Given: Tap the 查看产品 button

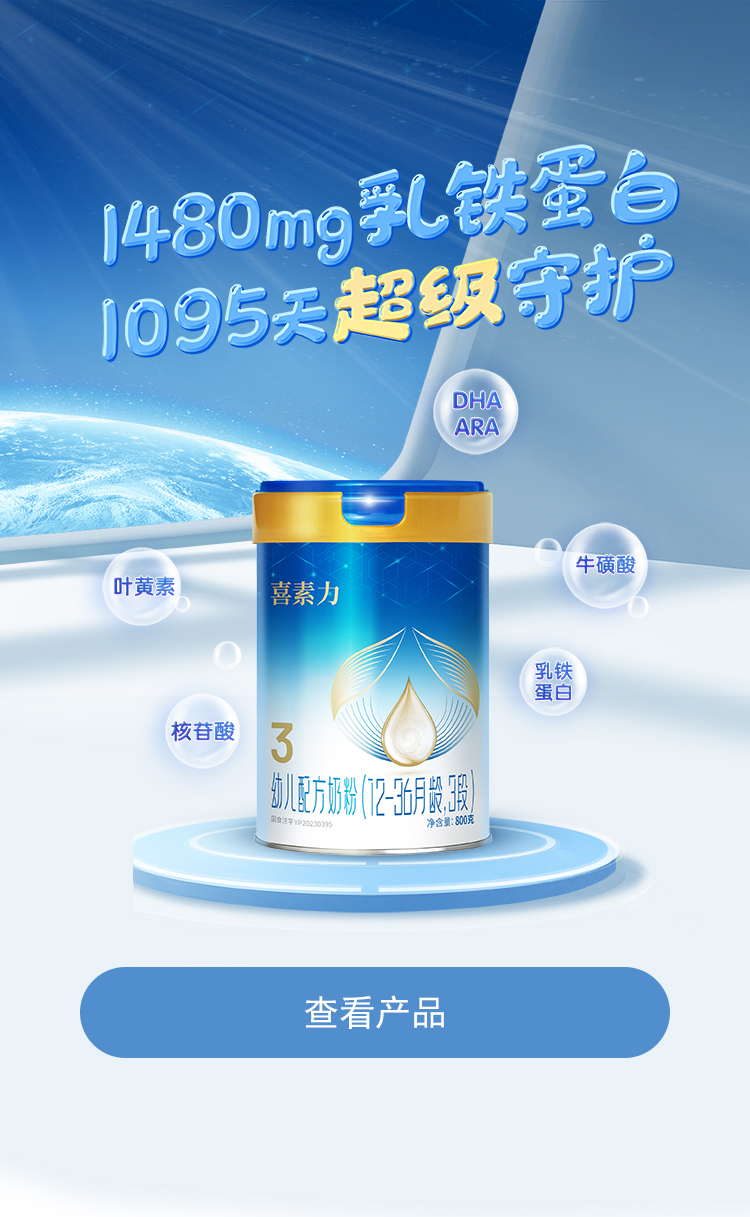Looking at the screenshot, I should tap(375, 1012).
